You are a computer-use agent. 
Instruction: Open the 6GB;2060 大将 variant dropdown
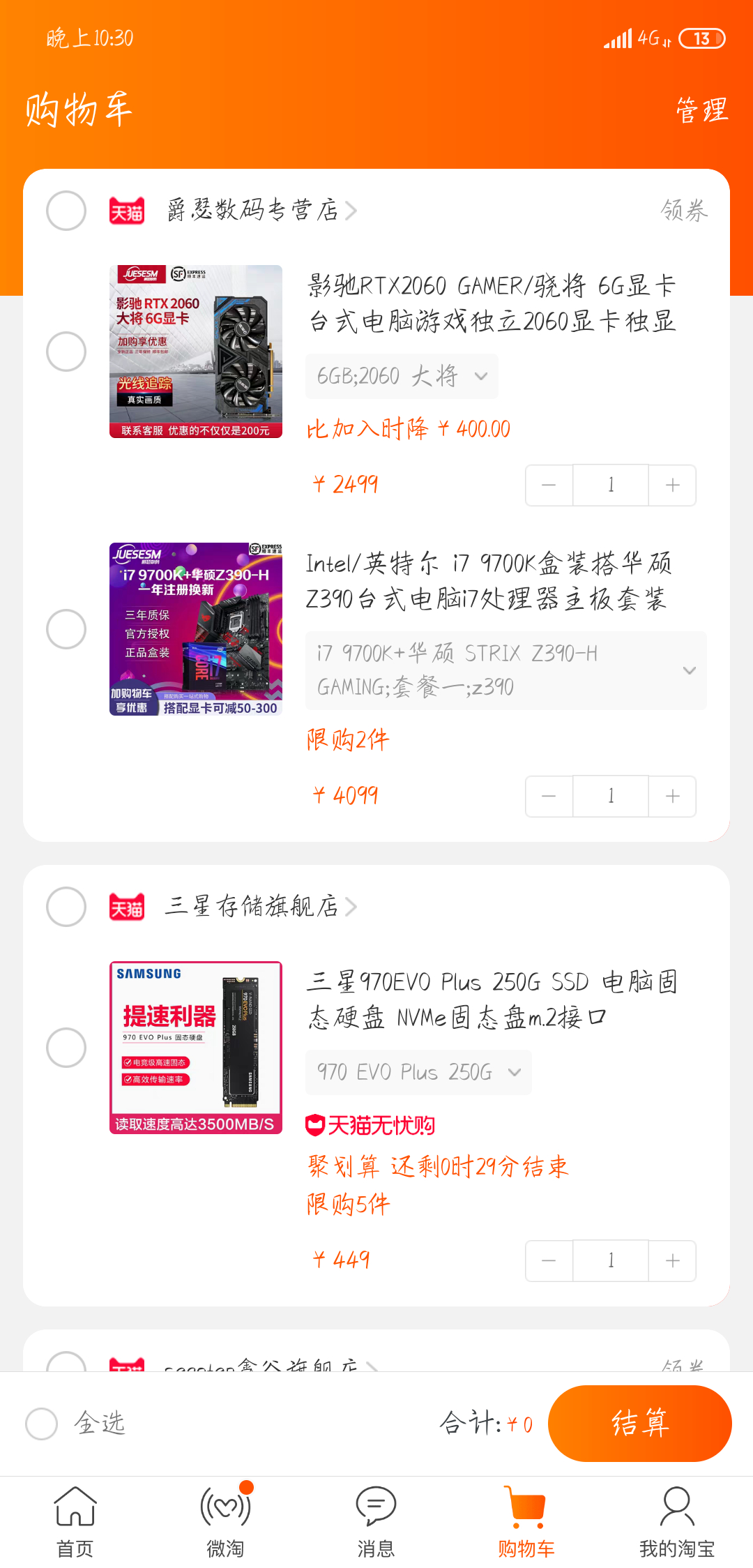point(402,377)
